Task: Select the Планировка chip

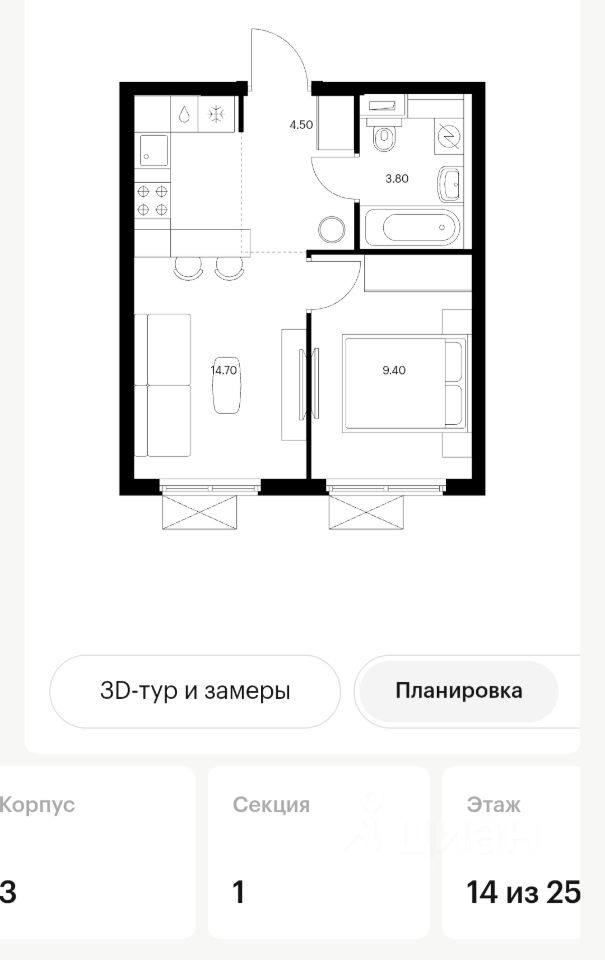Action: tap(459, 691)
